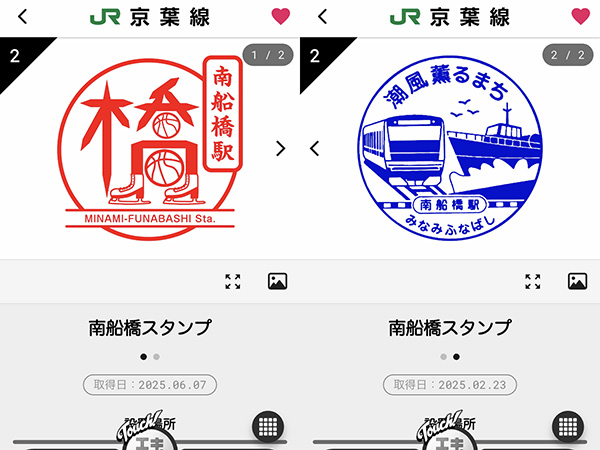This screenshot has height=450, width=600.
Task: Open image icon under the blue stamp
Action: coord(577,281)
